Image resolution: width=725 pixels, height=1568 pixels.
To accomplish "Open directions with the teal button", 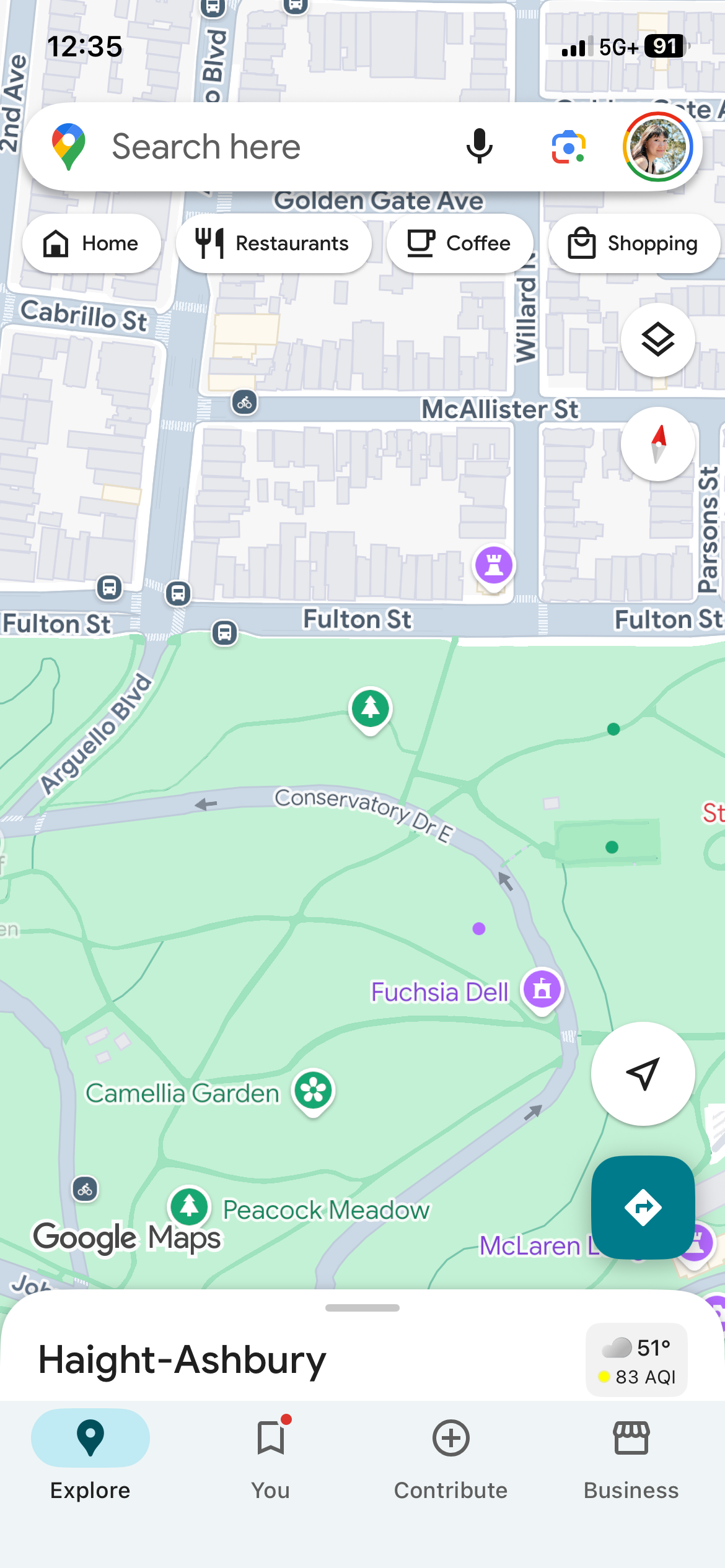I will tap(643, 1207).
